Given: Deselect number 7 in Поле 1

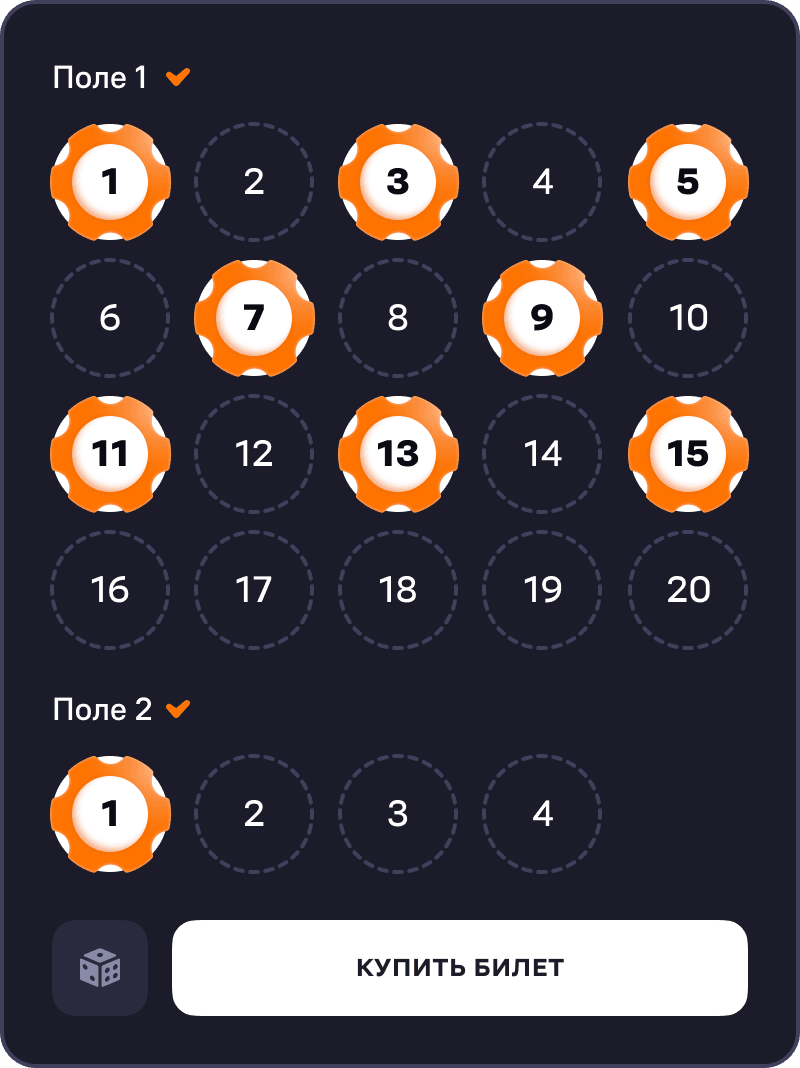Looking at the screenshot, I should 254,318.
